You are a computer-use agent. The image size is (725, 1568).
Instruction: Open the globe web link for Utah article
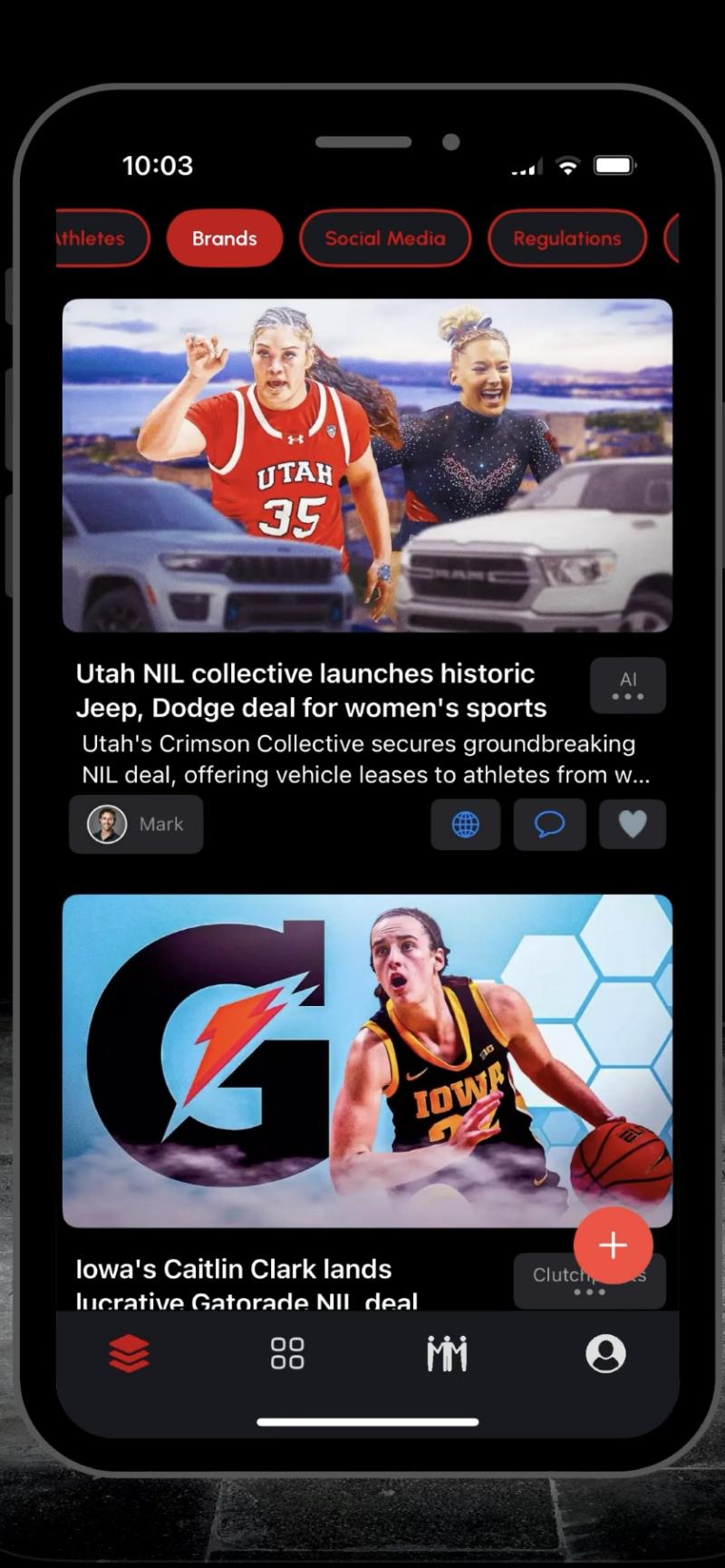pyautogui.click(x=466, y=824)
